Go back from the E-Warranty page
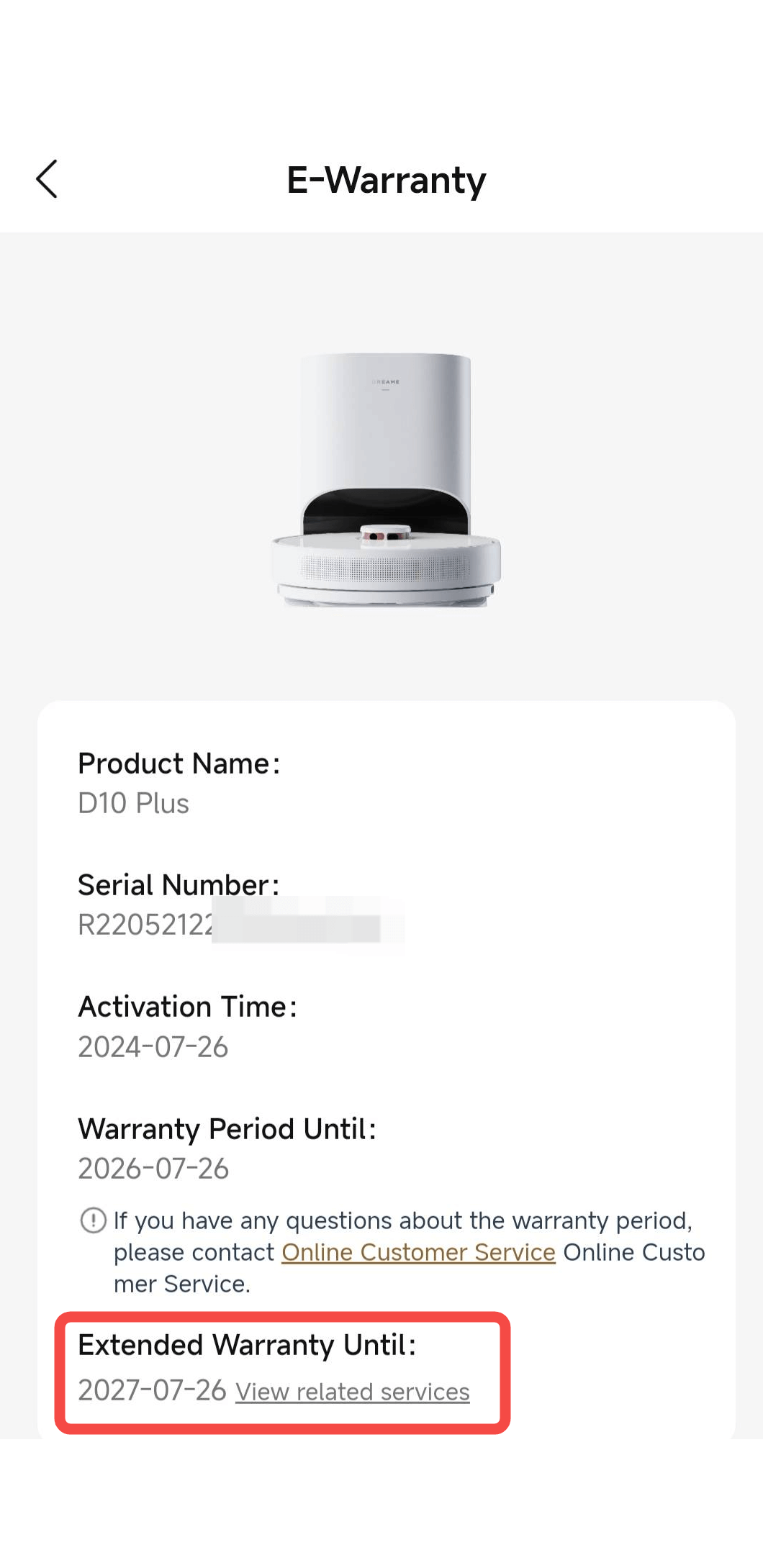763x1568 pixels. pos(47,179)
